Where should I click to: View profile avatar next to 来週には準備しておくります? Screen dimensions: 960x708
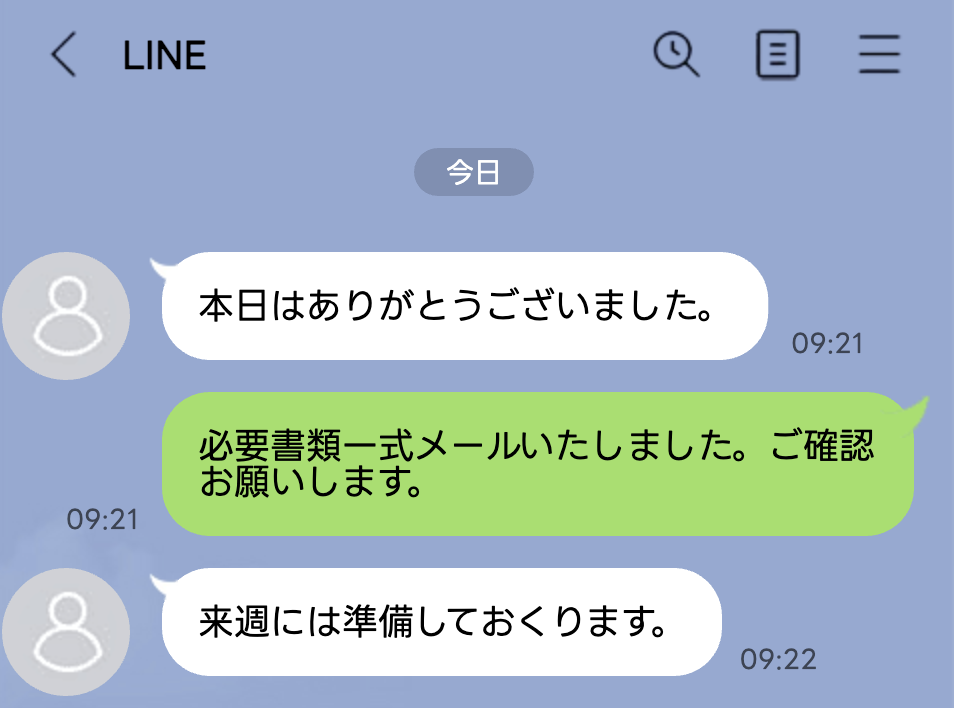(66, 632)
